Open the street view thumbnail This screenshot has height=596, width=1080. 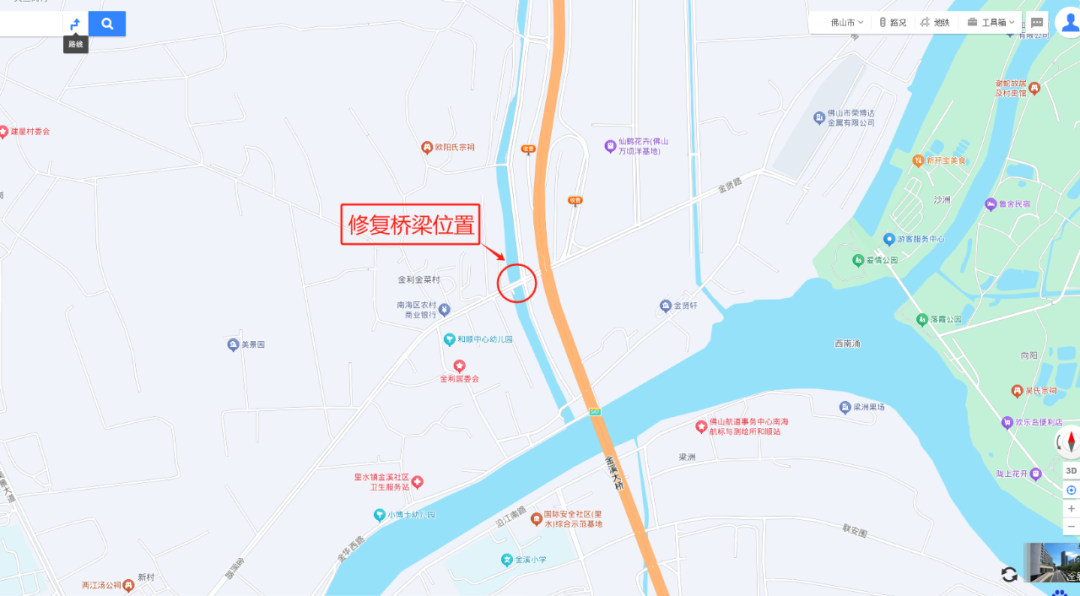point(1050,566)
